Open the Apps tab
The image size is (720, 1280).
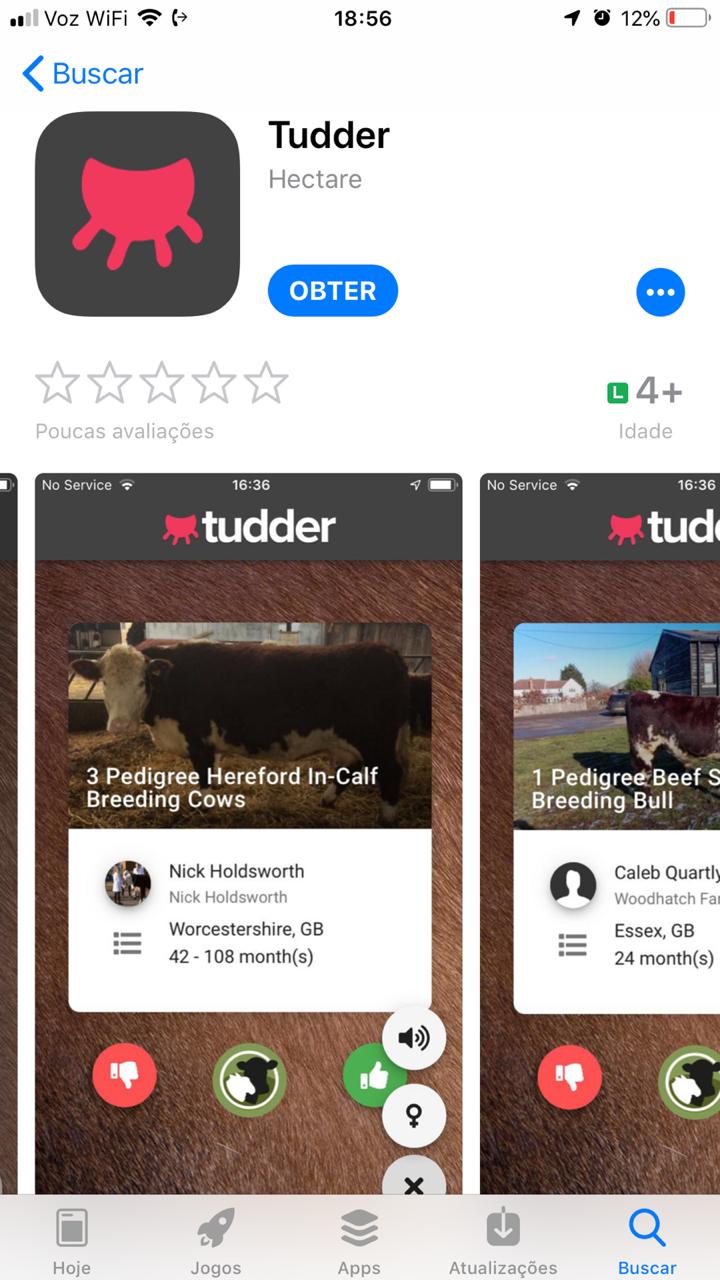(358, 1240)
